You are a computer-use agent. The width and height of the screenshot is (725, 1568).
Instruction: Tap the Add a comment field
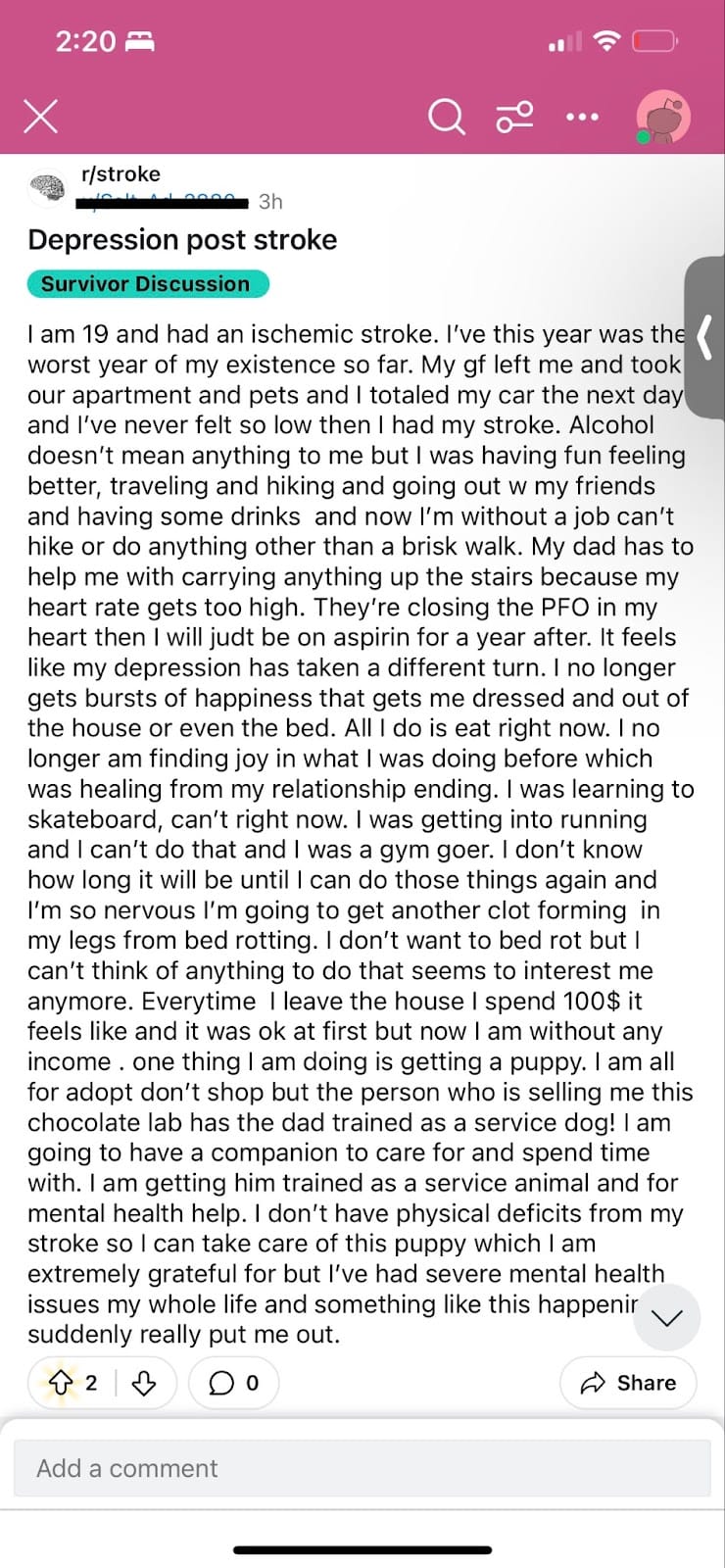[x=362, y=1468]
